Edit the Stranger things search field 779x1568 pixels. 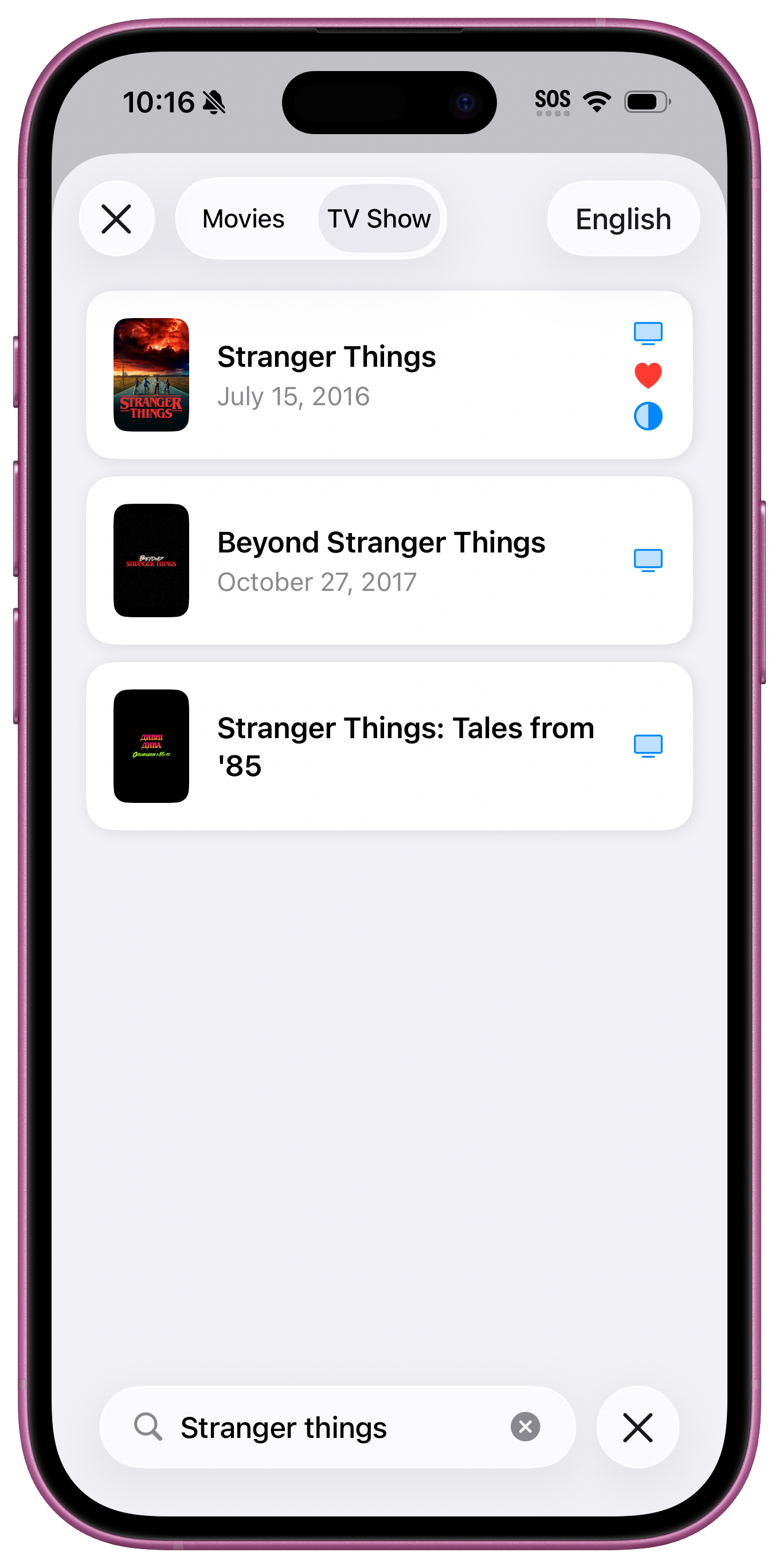[x=335, y=1428]
